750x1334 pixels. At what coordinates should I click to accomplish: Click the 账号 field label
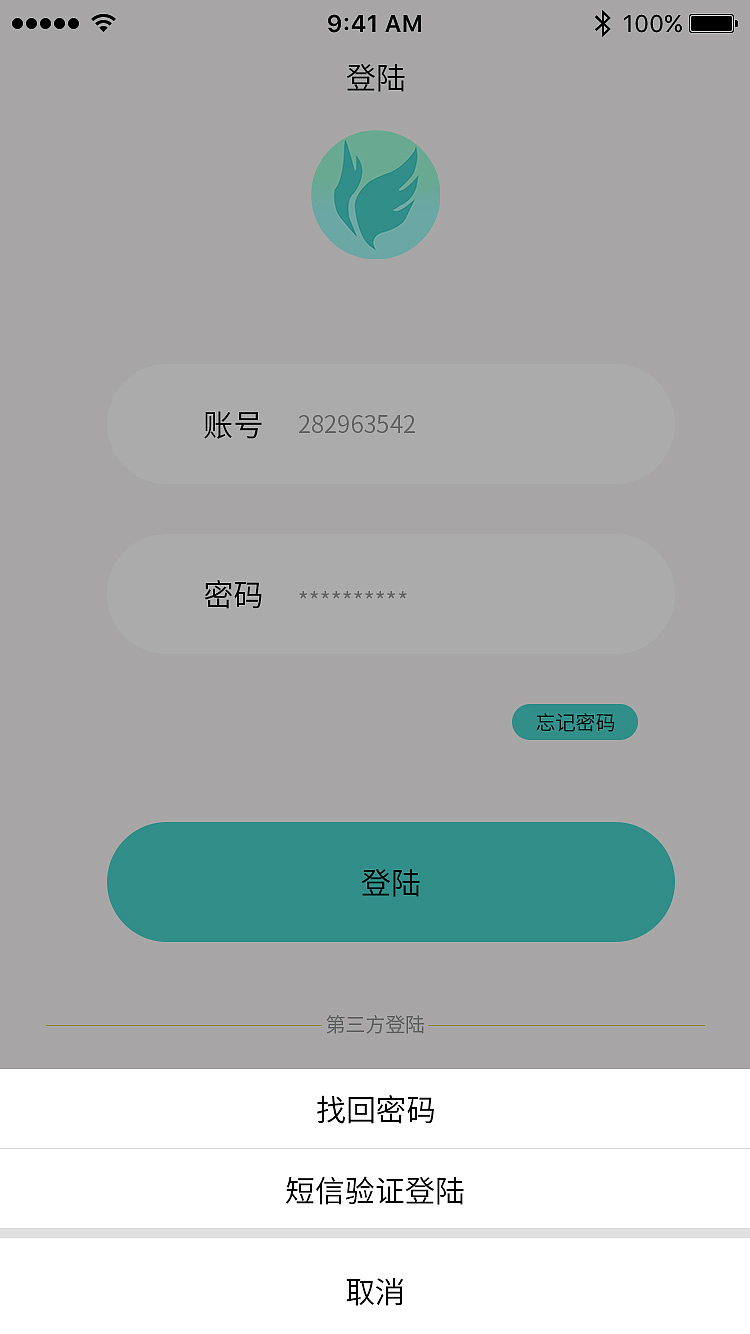pos(232,424)
